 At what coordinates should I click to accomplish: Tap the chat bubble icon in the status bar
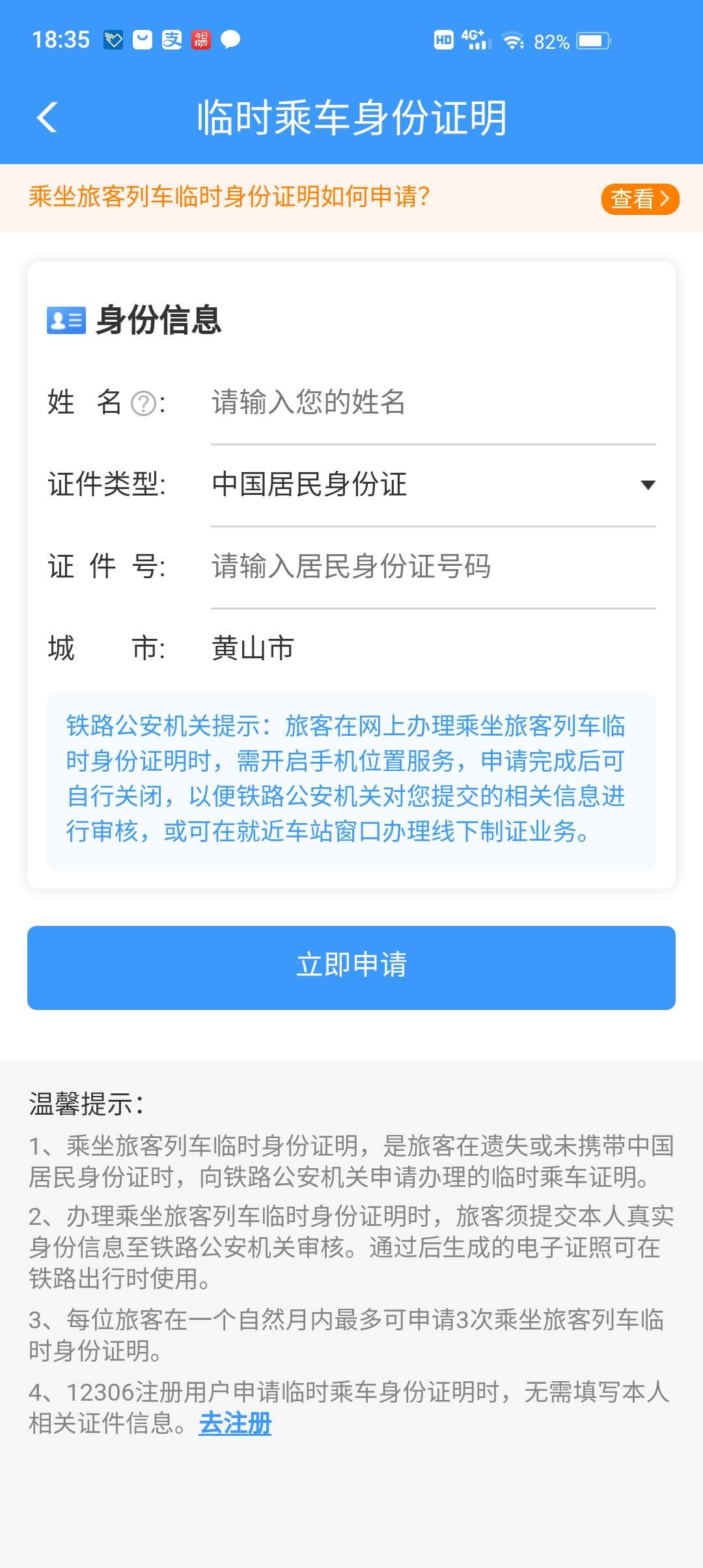[x=229, y=40]
